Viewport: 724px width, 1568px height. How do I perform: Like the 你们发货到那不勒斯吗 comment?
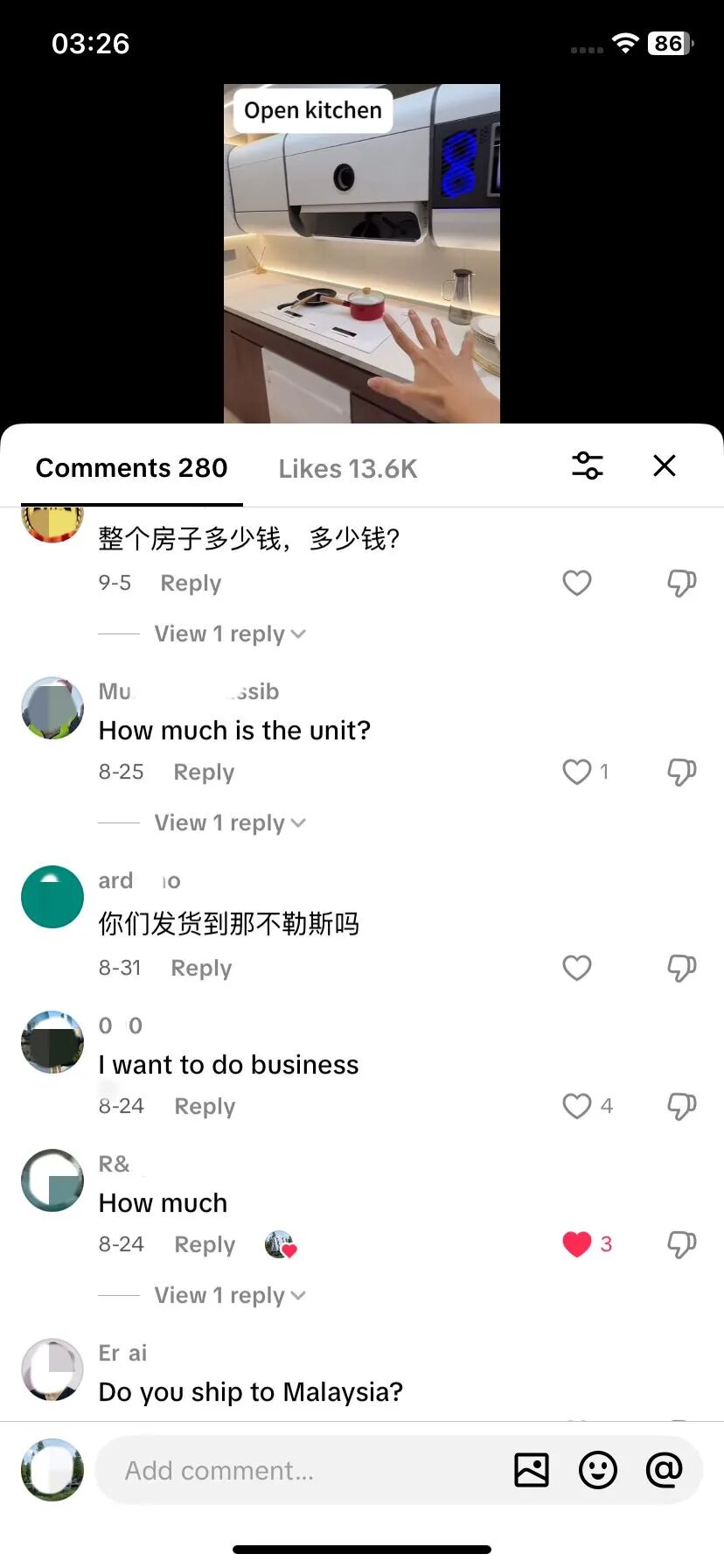tap(577, 968)
